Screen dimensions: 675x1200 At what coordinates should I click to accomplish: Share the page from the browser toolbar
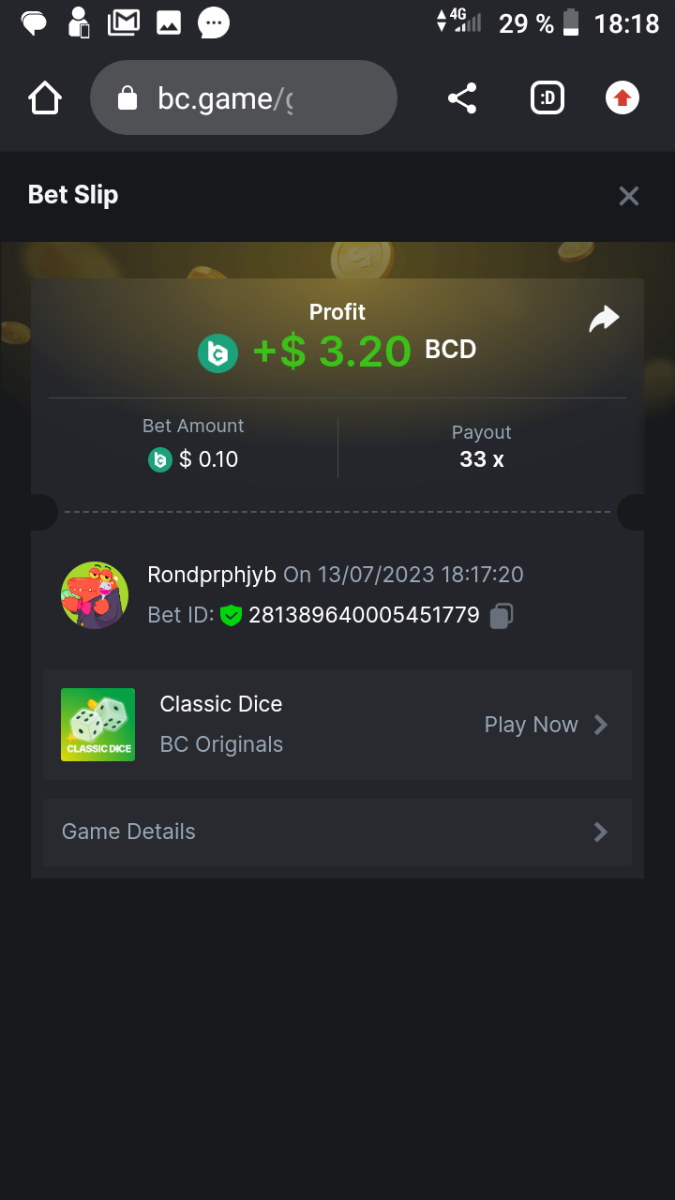coord(462,98)
